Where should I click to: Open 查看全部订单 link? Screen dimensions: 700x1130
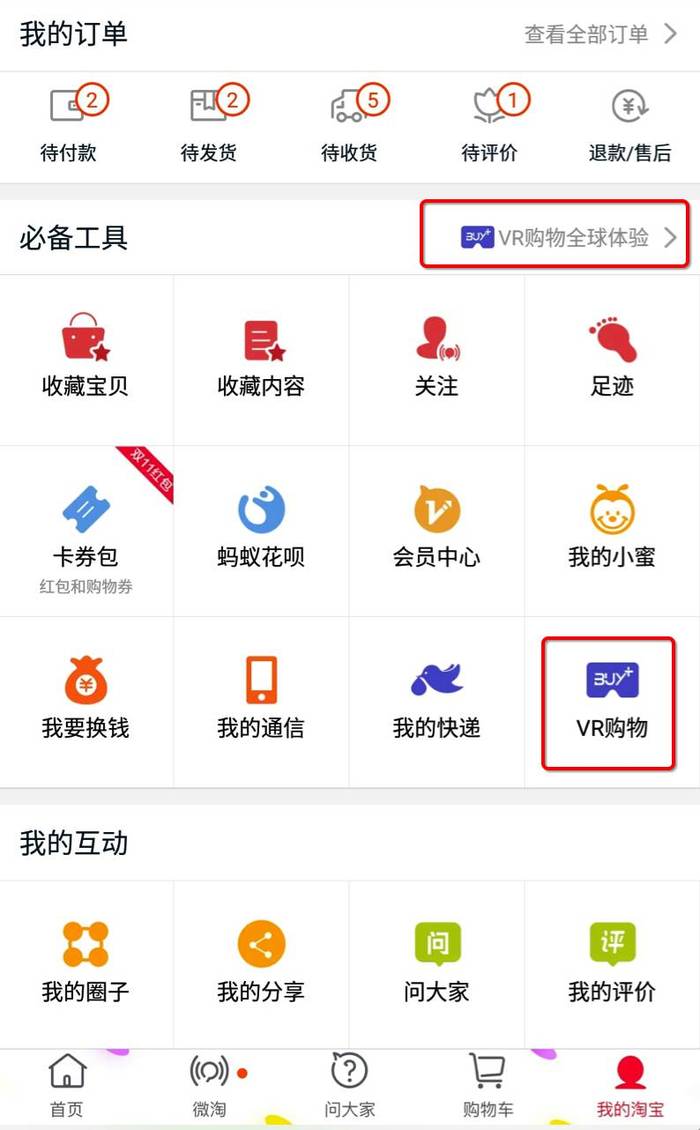(x=600, y=34)
